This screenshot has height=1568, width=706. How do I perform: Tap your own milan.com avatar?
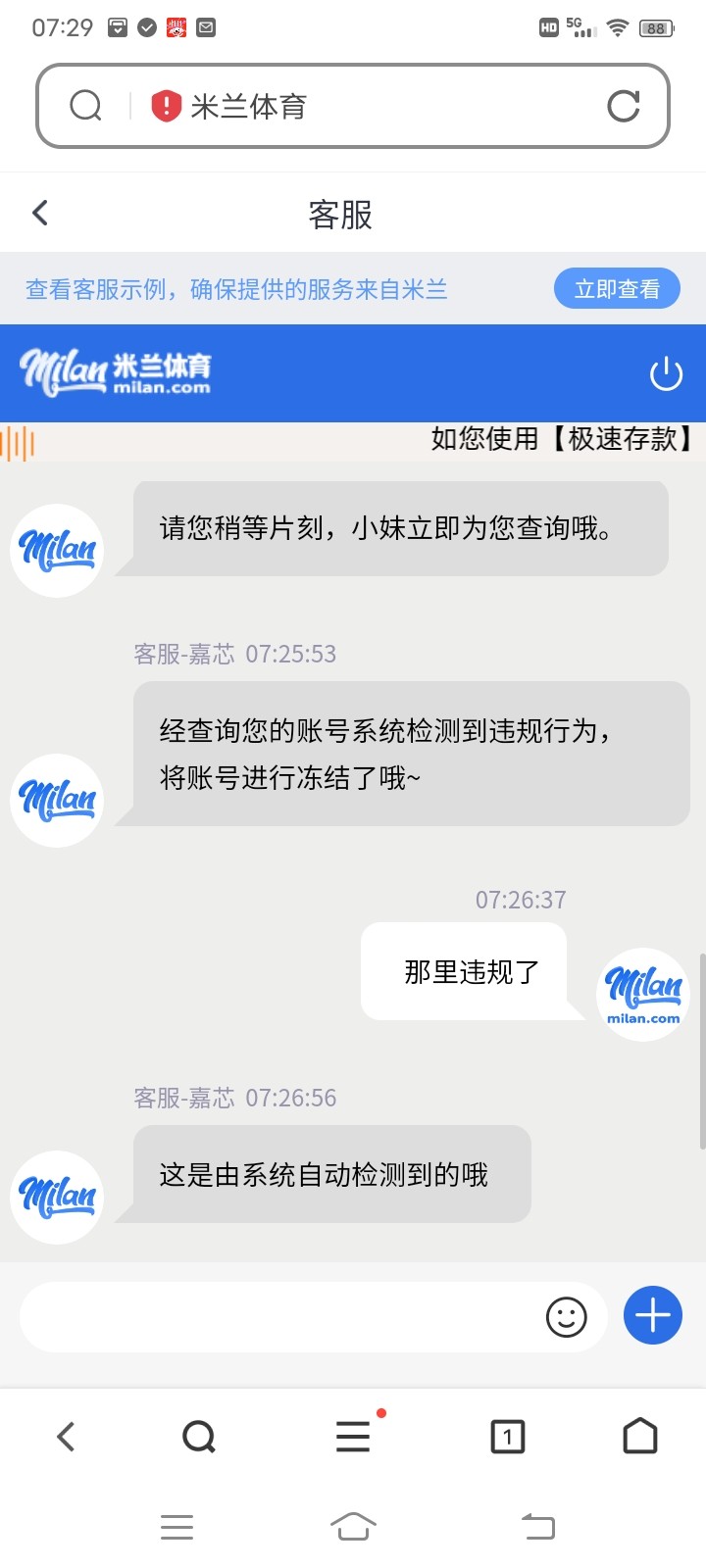click(641, 994)
